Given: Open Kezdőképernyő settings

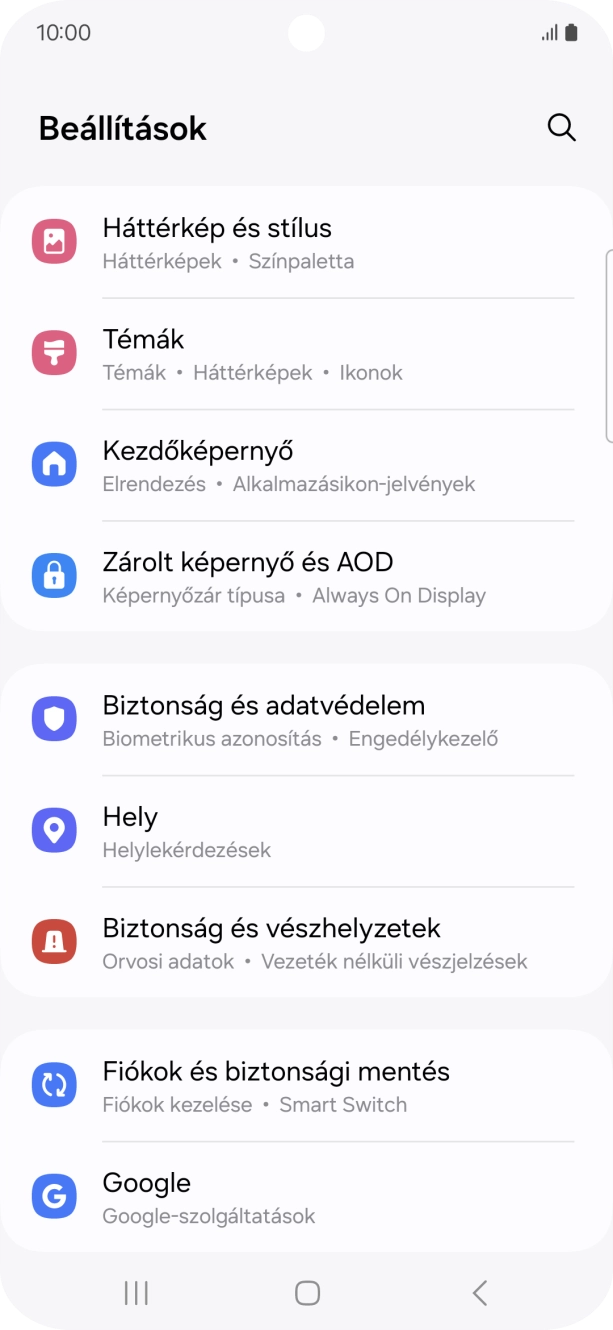Looking at the screenshot, I should coord(306,466).
